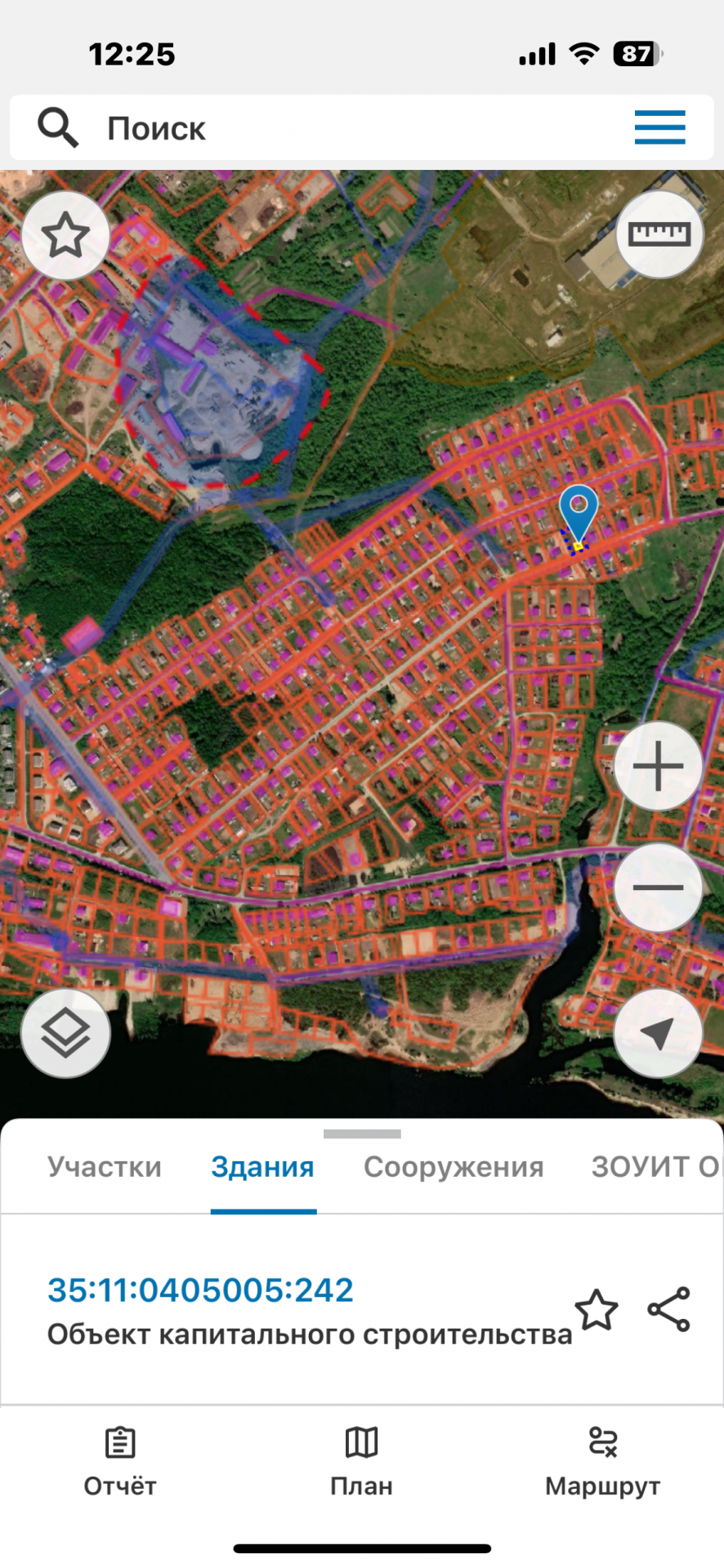Open cadastral number 35:11:0405005:242

[x=200, y=1290]
